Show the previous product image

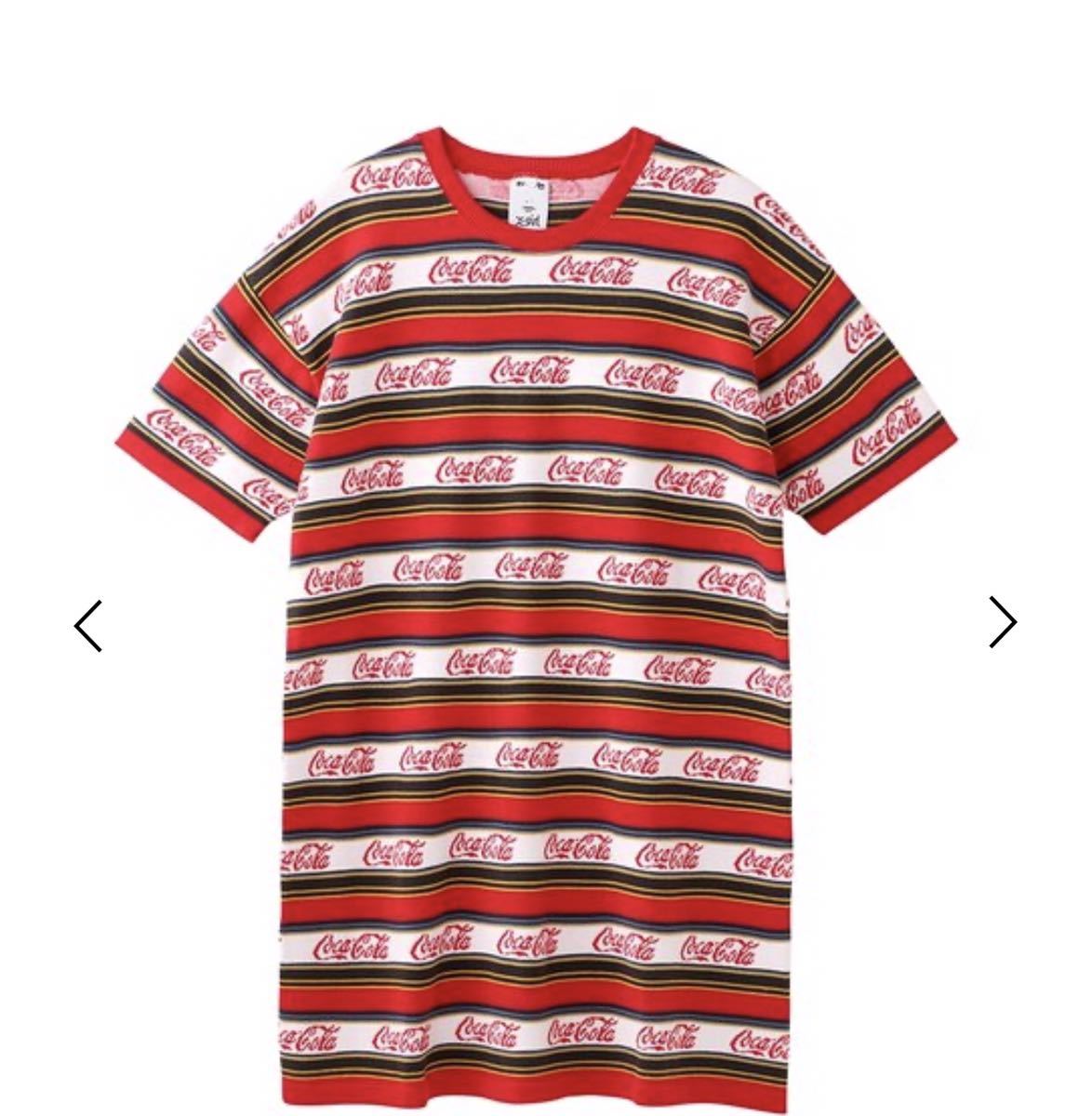click(x=88, y=625)
